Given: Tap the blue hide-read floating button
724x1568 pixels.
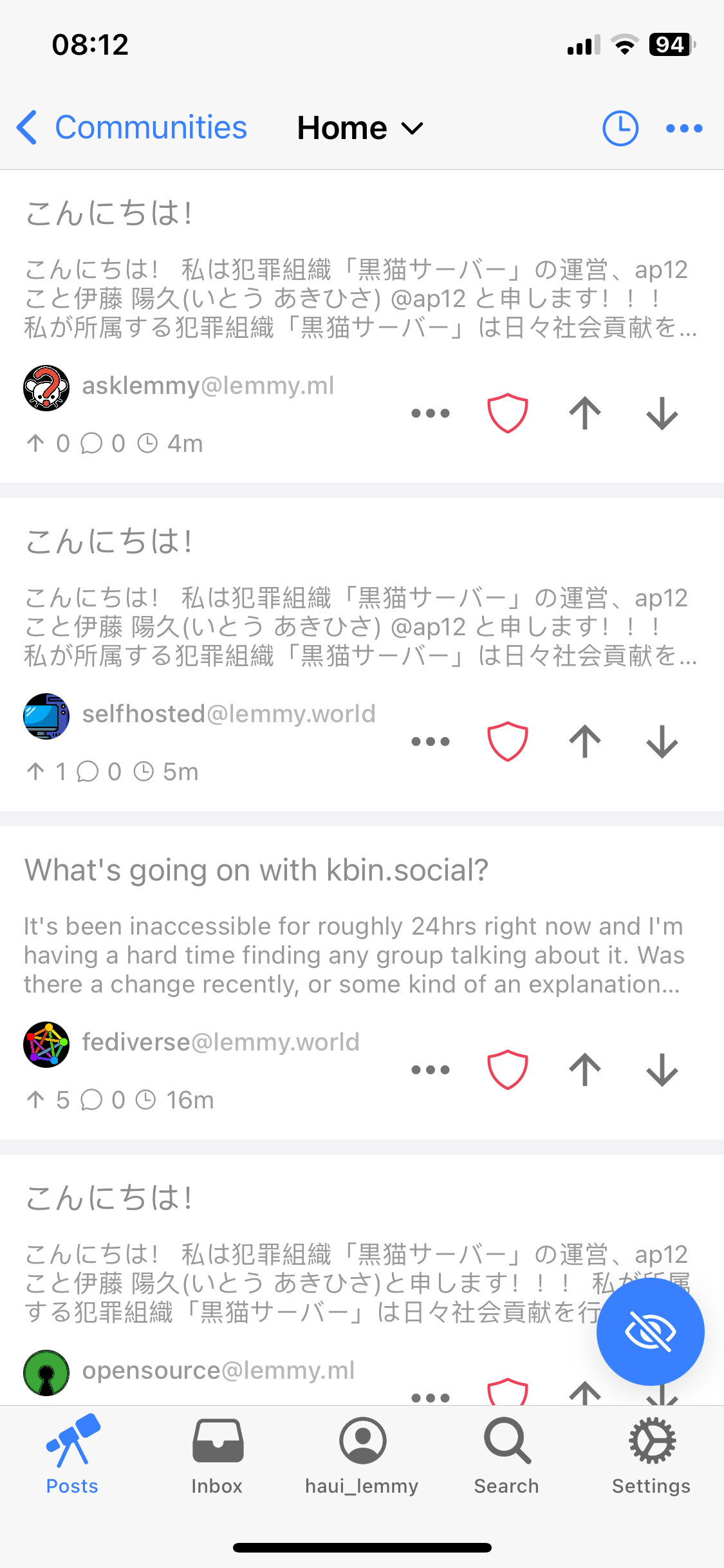Looking at the screenshot, I should [650, 1331].
